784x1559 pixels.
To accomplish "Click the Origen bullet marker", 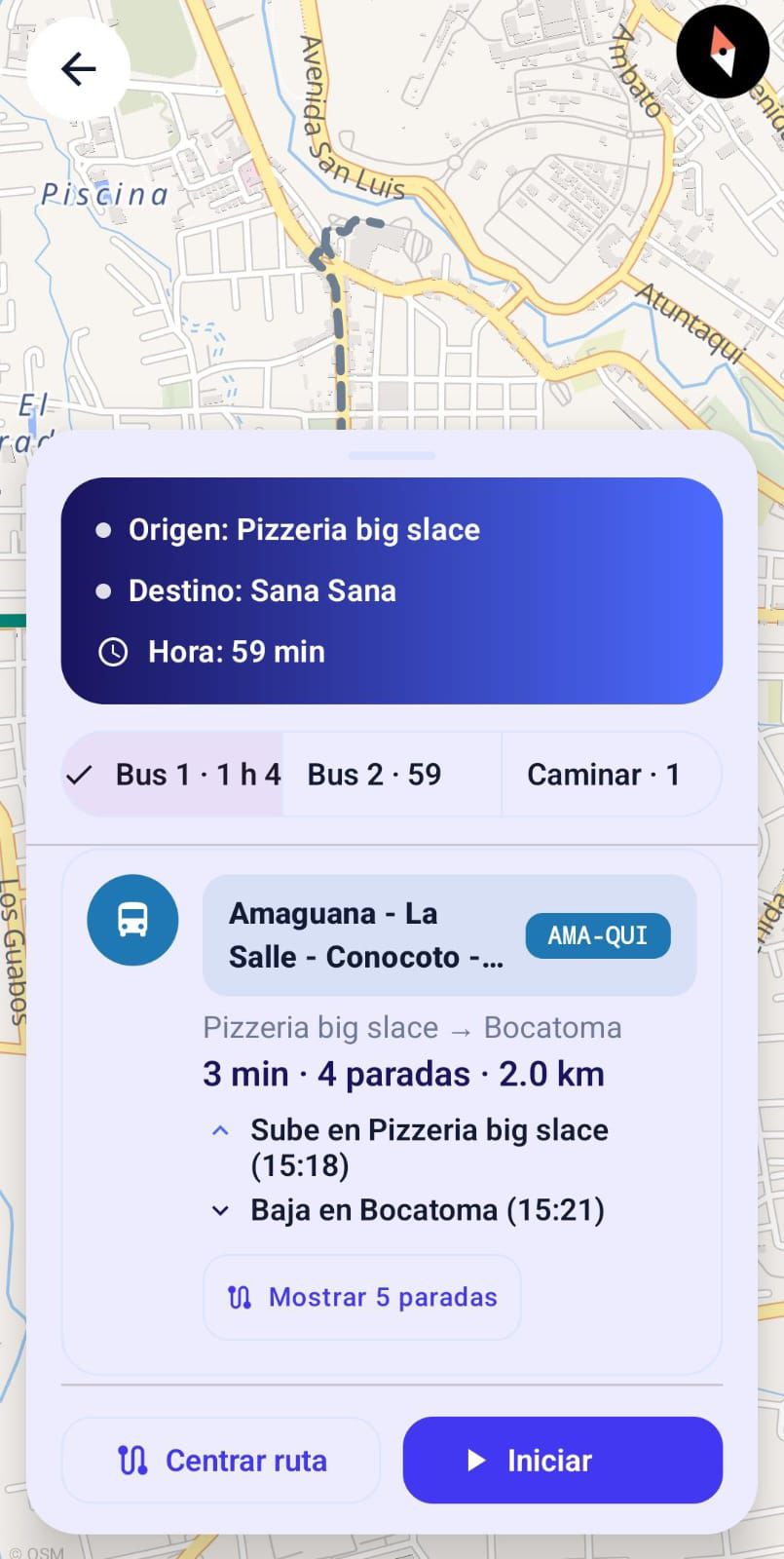I will [x=102, y=529].
